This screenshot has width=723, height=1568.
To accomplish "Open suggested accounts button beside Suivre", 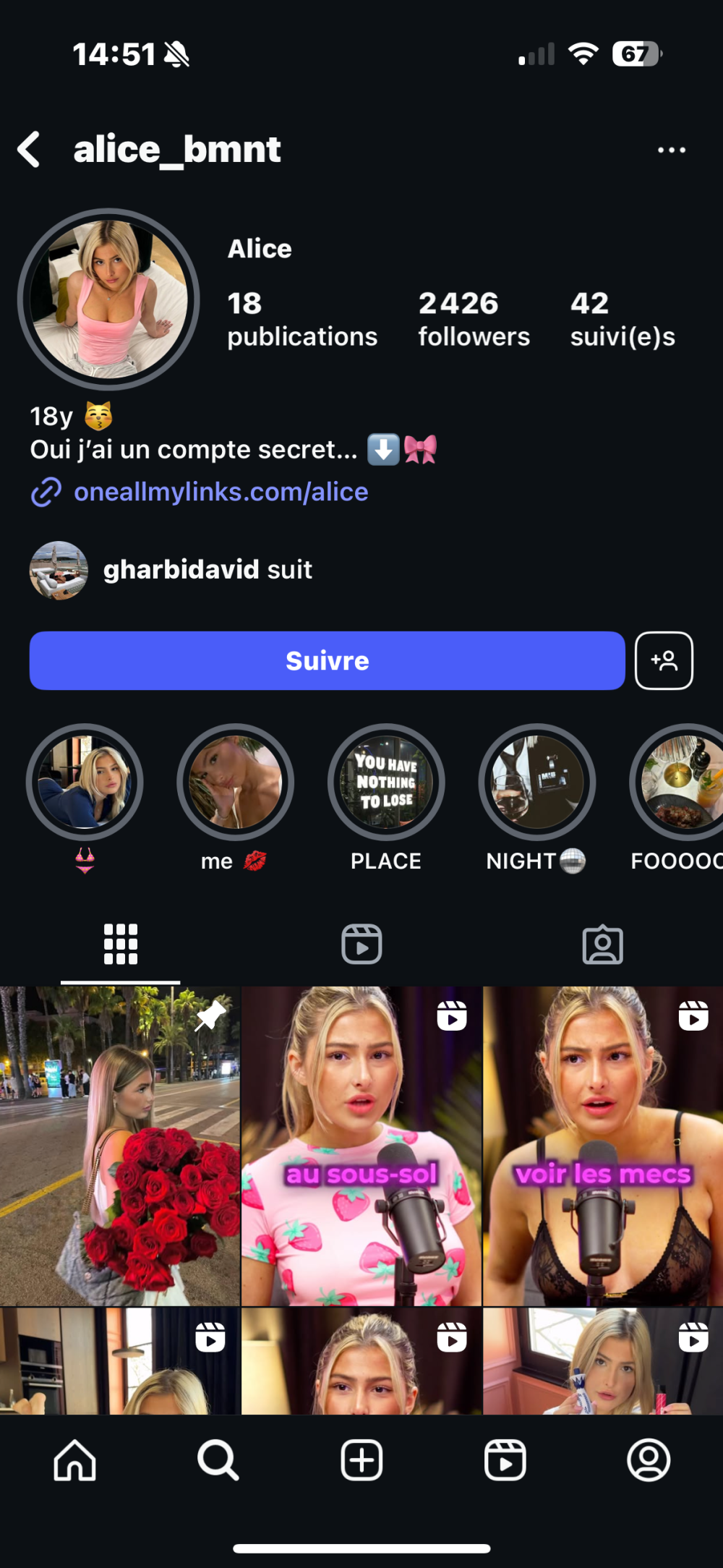I will coord(664,660).
